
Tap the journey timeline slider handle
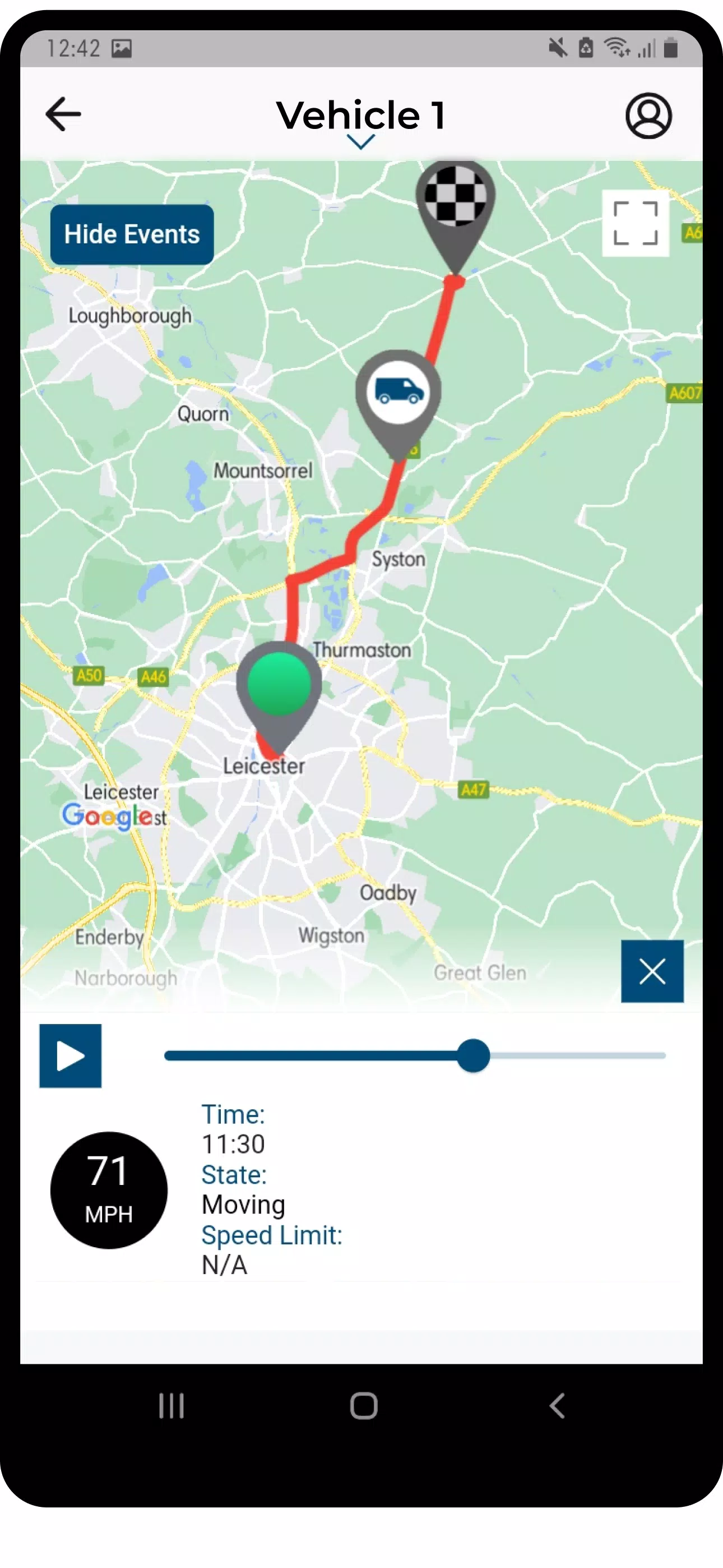[474, 1055]
